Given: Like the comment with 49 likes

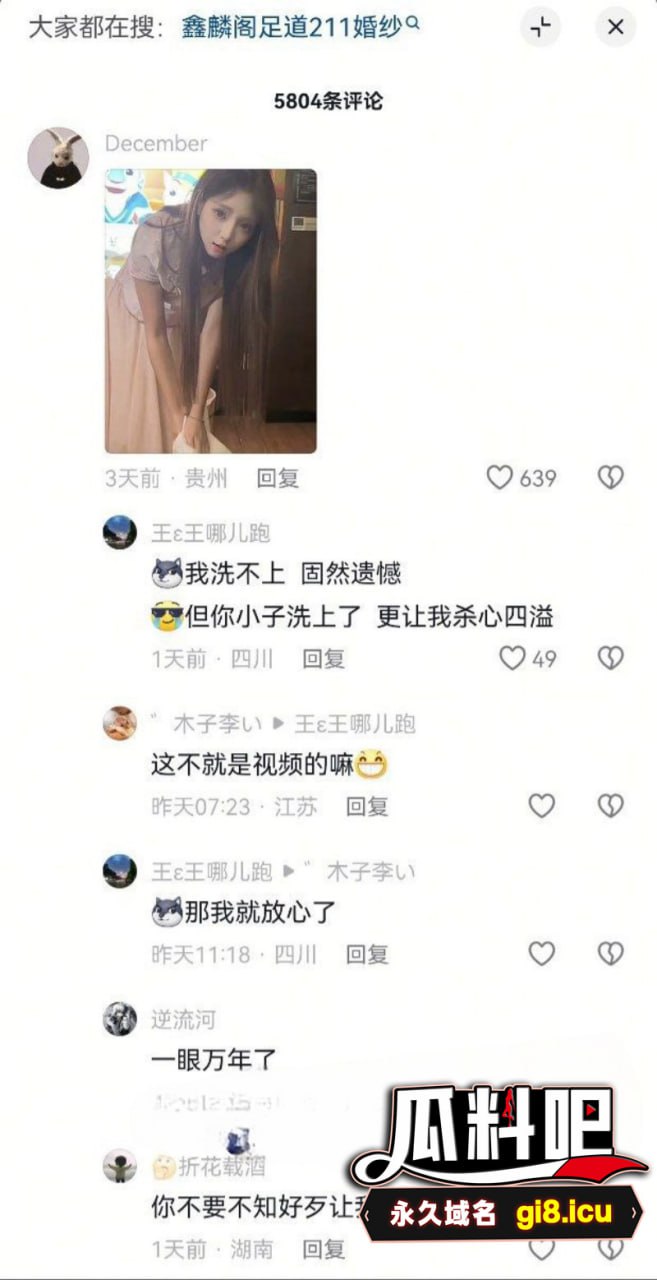Looking at the screenshot, I should coord(512,658).
